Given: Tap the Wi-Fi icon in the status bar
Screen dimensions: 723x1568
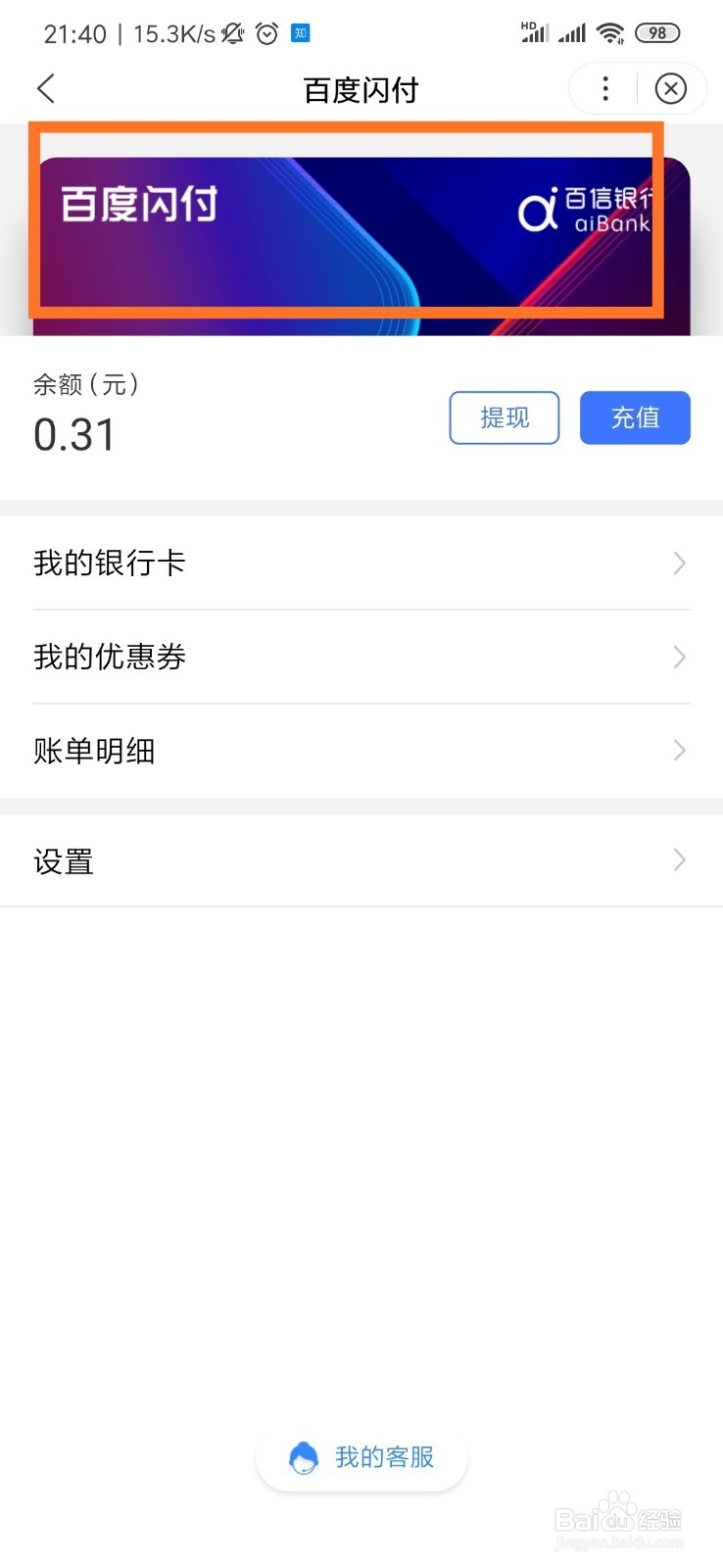Looking at the screenshot, I should [x=610, y=32].
